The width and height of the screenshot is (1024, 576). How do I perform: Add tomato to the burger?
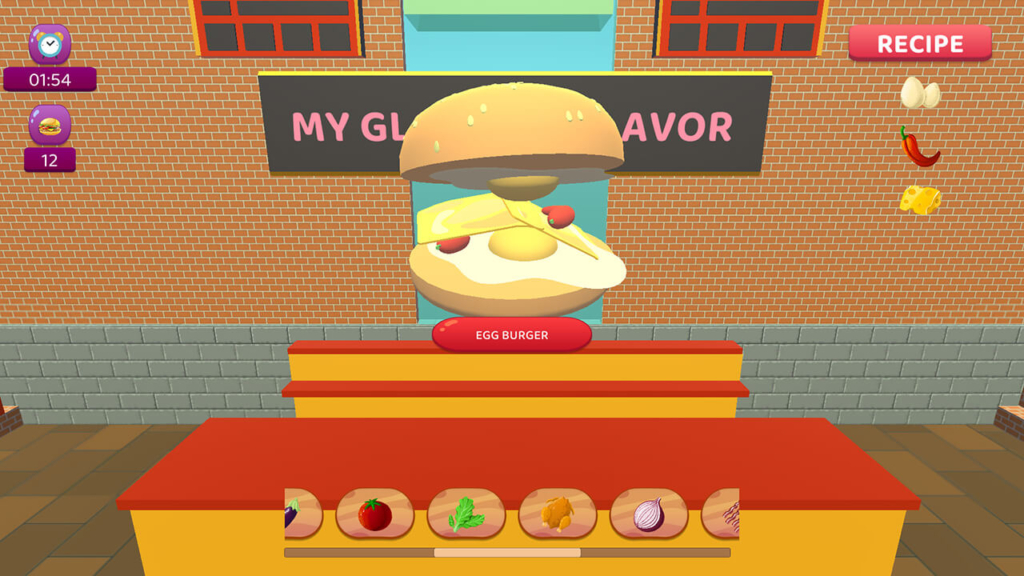click(375, 514)
